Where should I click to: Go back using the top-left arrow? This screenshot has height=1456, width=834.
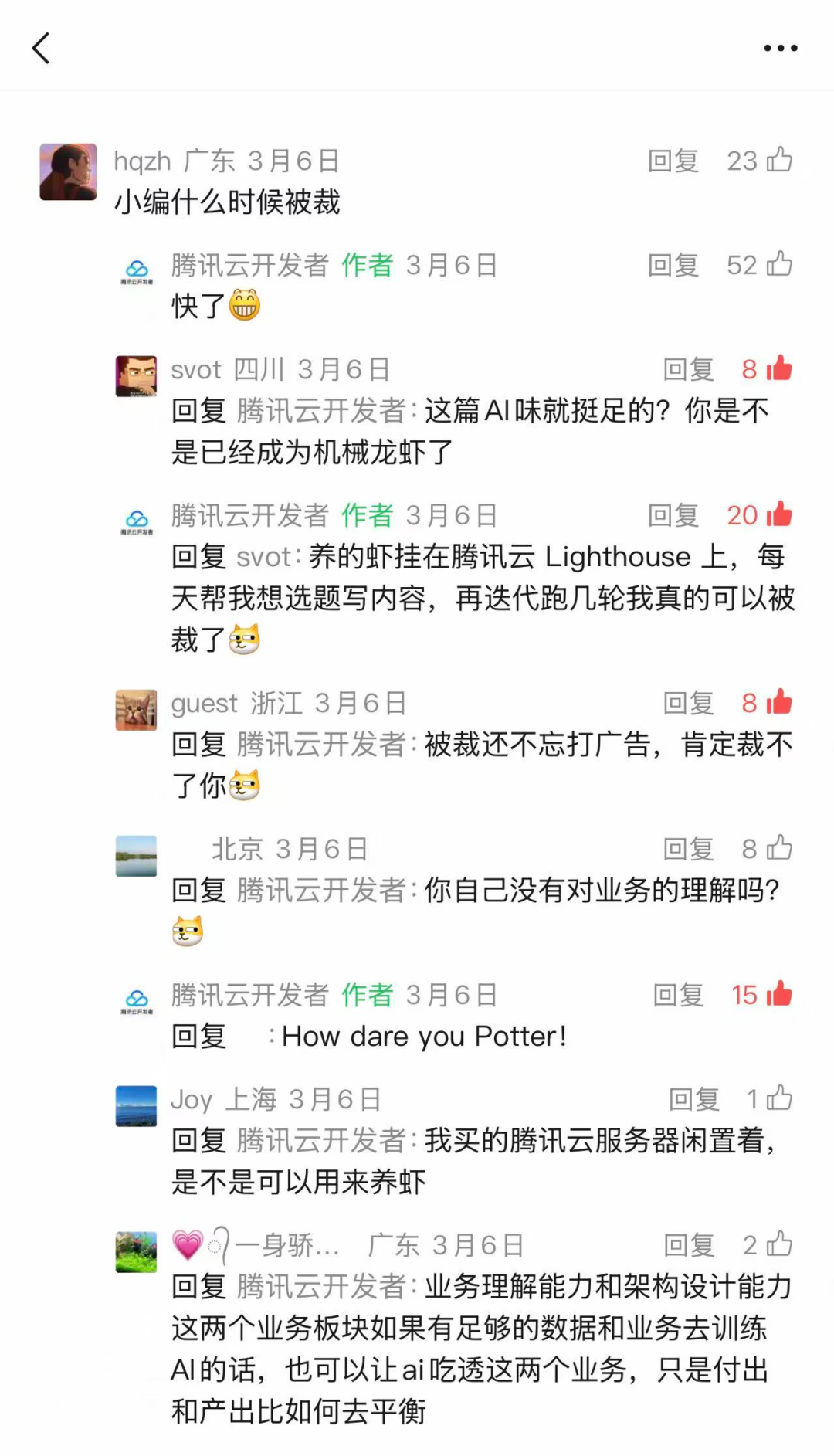pyautogui.click(x=42, y=48)
